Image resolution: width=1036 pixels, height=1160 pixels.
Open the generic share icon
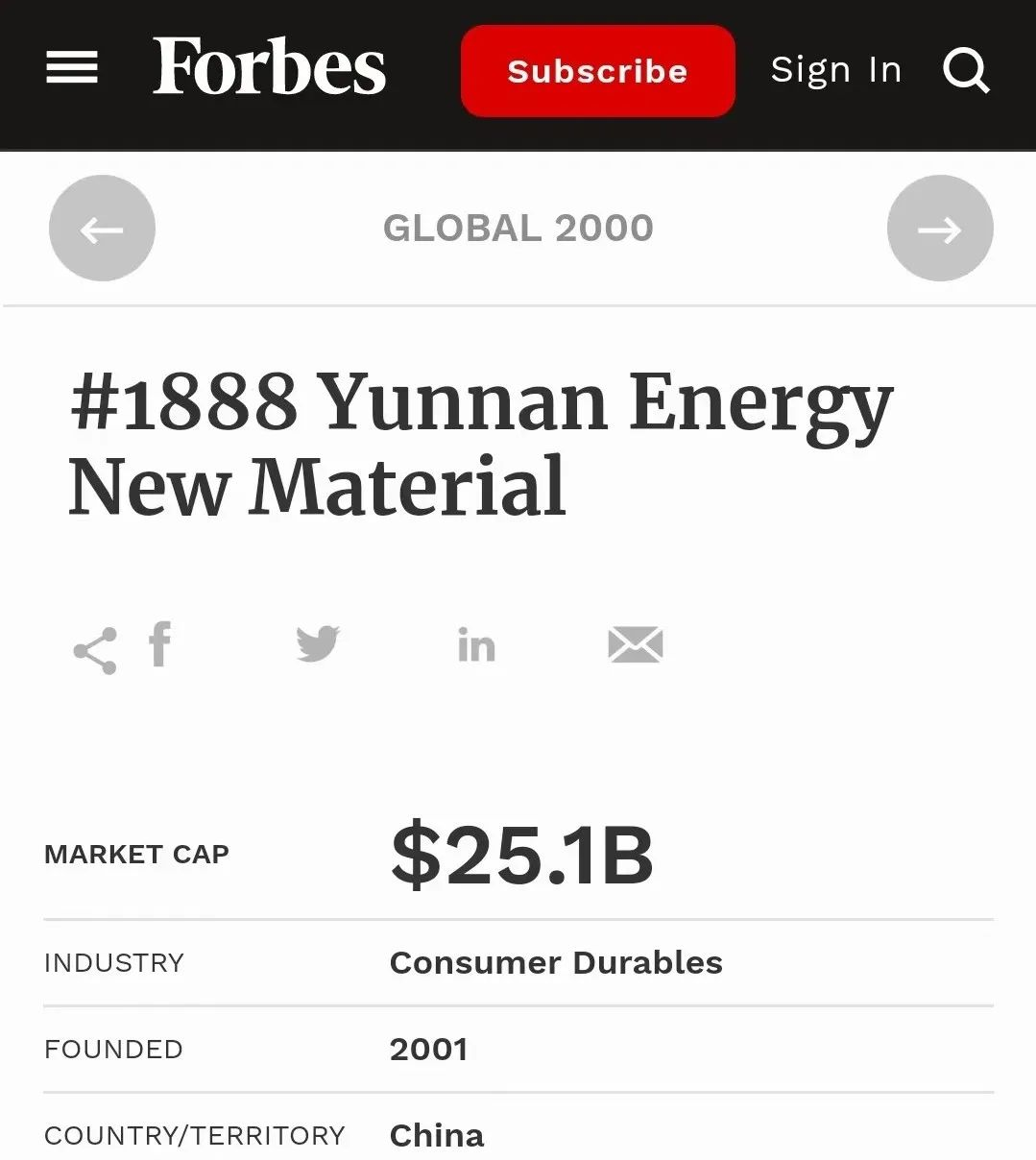[95, 651]
